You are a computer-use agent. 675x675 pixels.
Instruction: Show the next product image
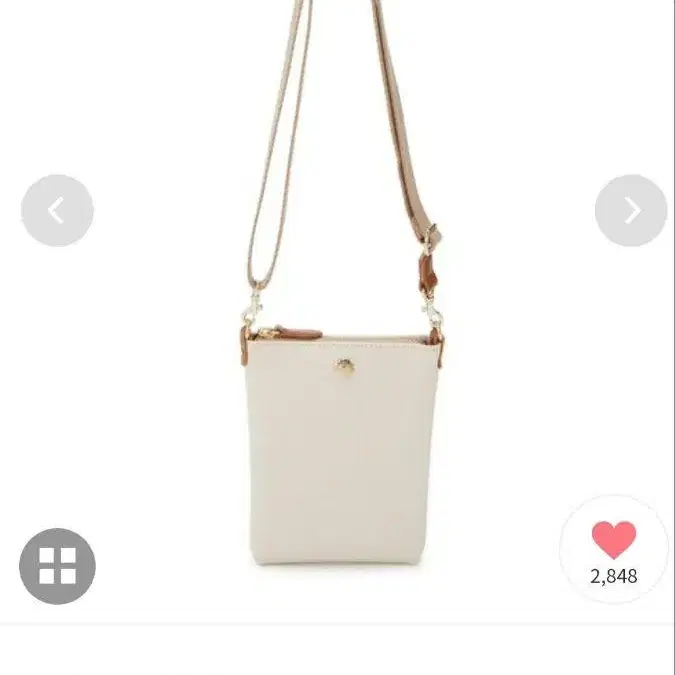pyautogui.click(x=630, y=210)
